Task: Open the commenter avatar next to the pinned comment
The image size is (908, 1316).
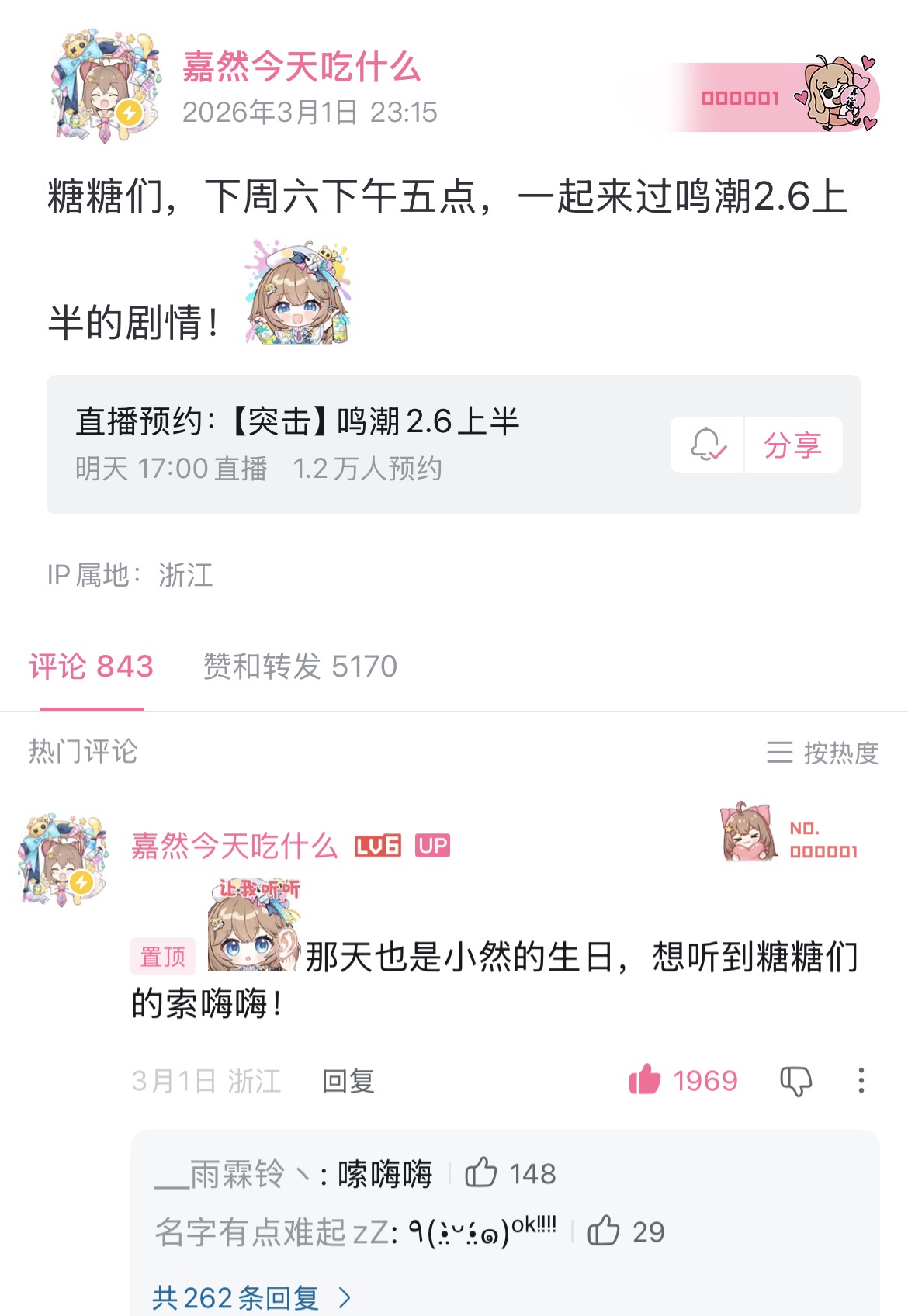Action: click(x=64, y=860)
